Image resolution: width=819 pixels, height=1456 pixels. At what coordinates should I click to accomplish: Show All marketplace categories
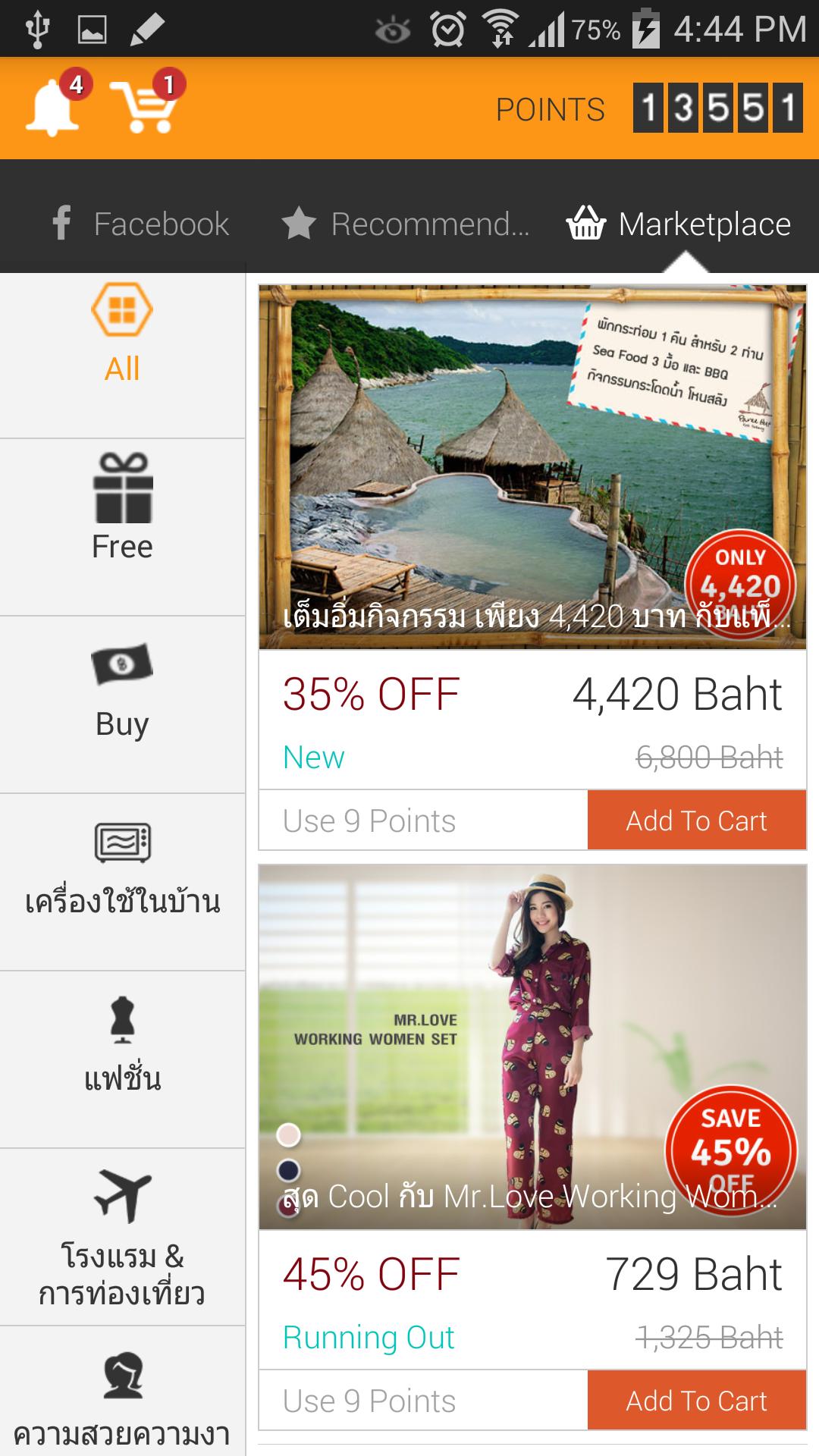[x=122, y=334]
